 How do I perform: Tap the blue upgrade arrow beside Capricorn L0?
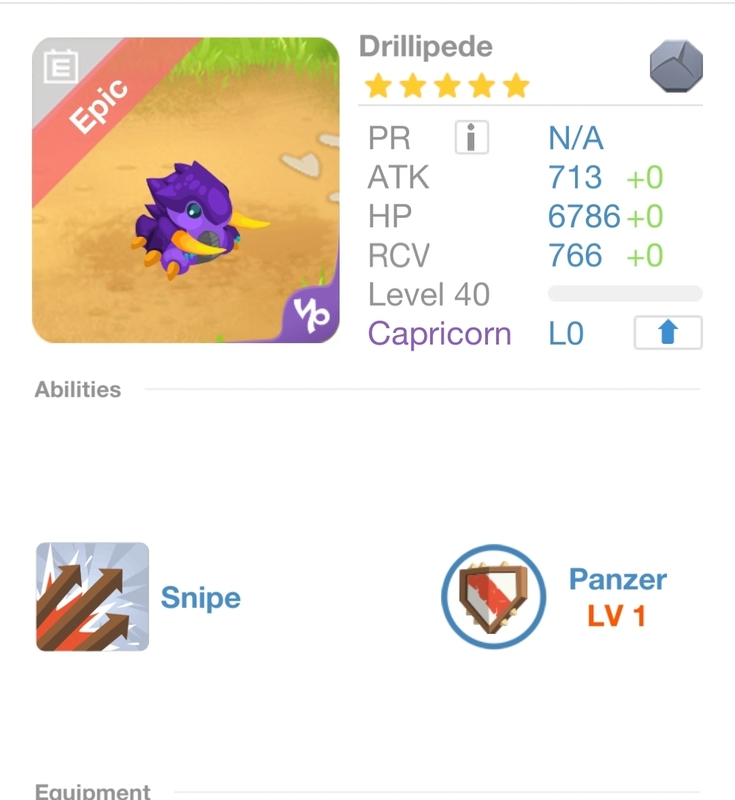pos(668,333)
